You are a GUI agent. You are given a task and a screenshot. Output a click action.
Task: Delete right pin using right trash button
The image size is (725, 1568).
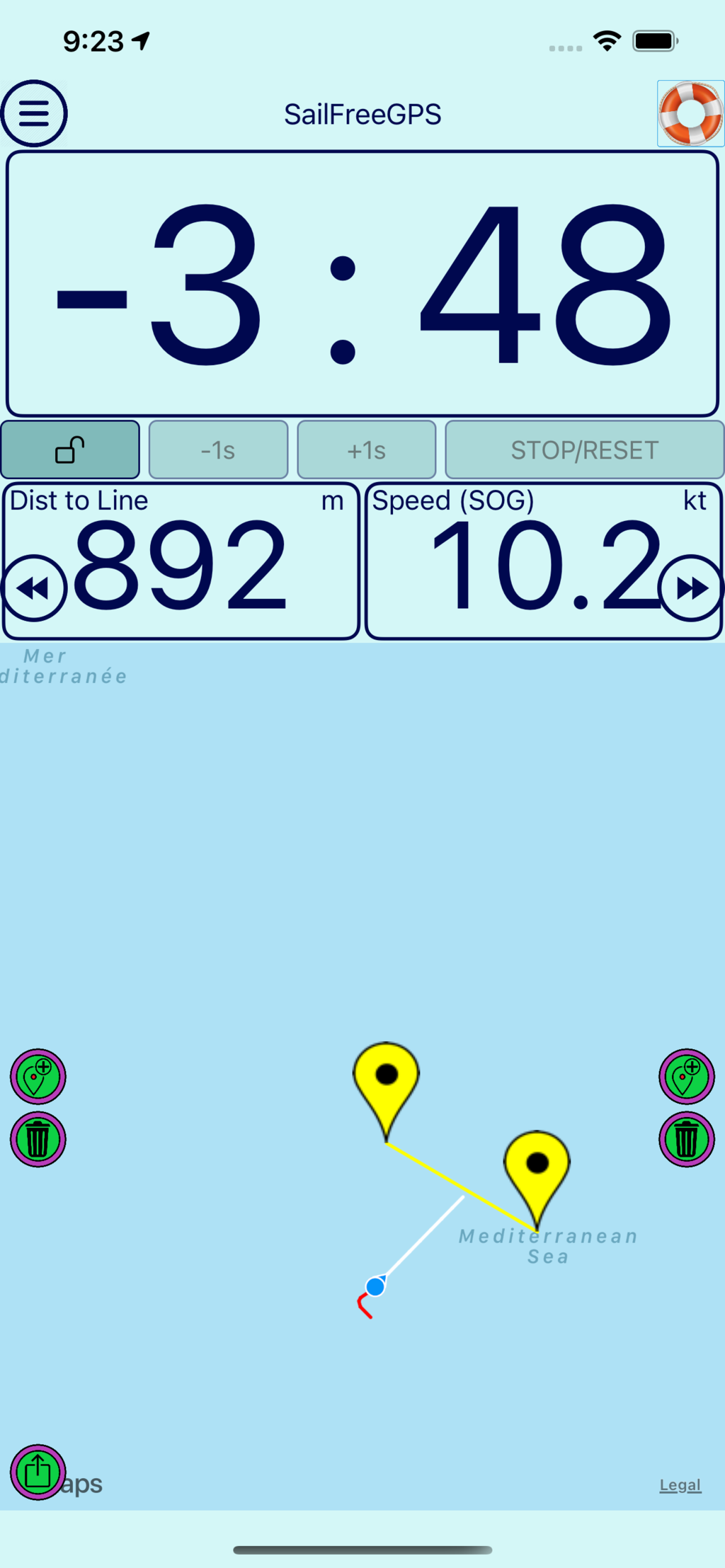tap(687, 1139)
